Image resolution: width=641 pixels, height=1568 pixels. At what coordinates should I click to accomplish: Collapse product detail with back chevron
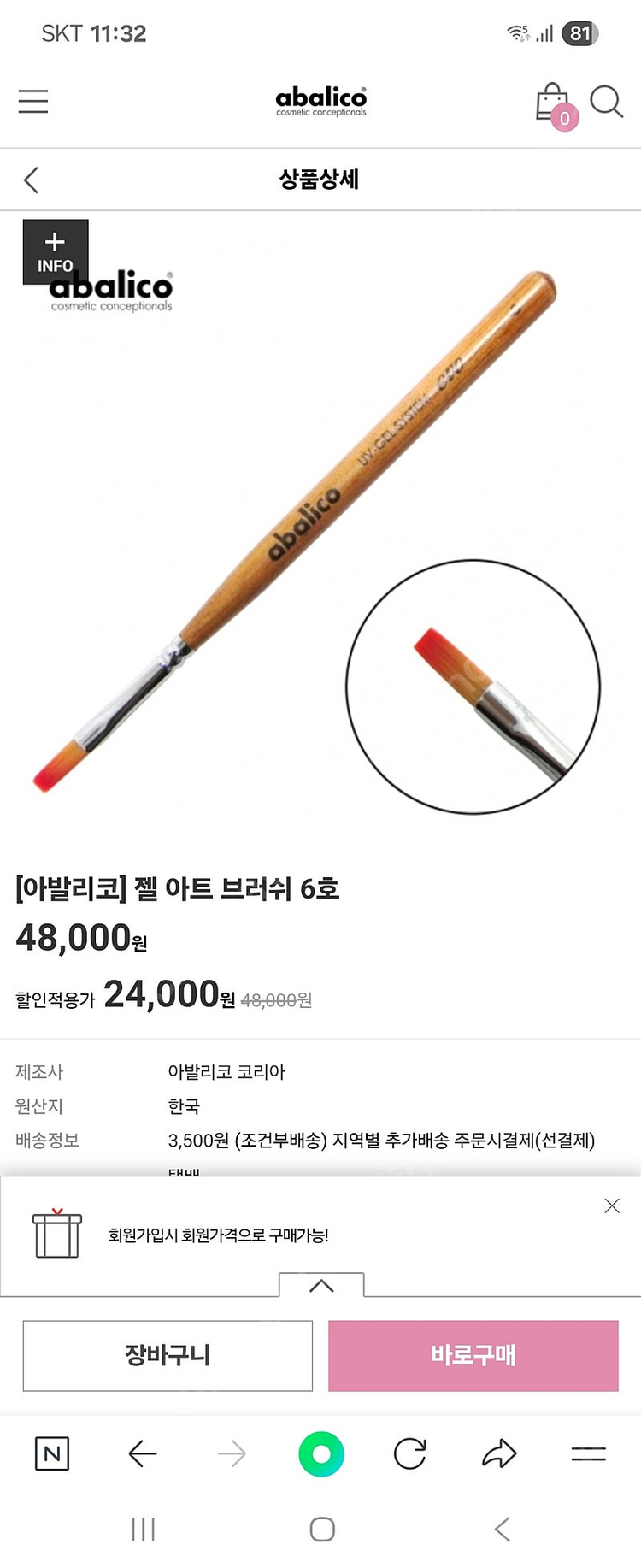pos(31,180)
